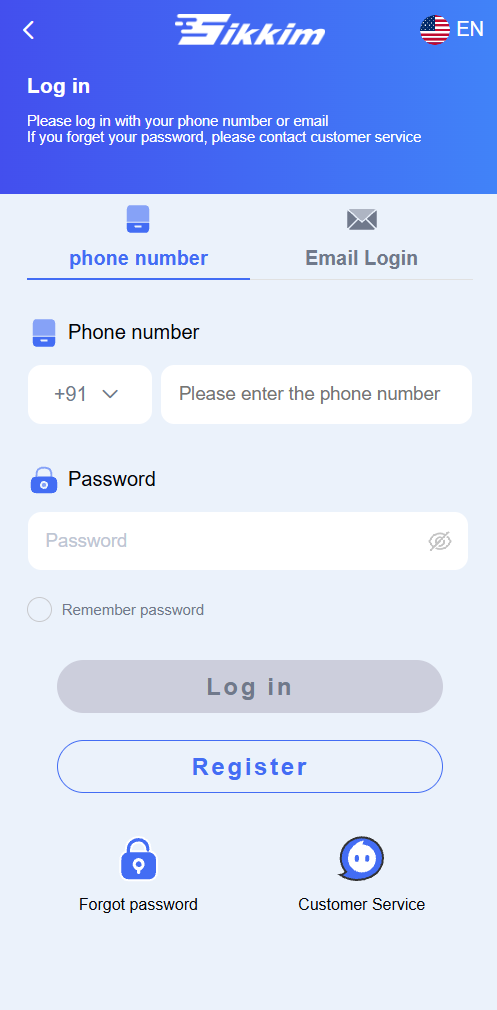Viewport: 497px width, 1010px height.
Task: Contact Customer Service
Action: coord(361,875)
